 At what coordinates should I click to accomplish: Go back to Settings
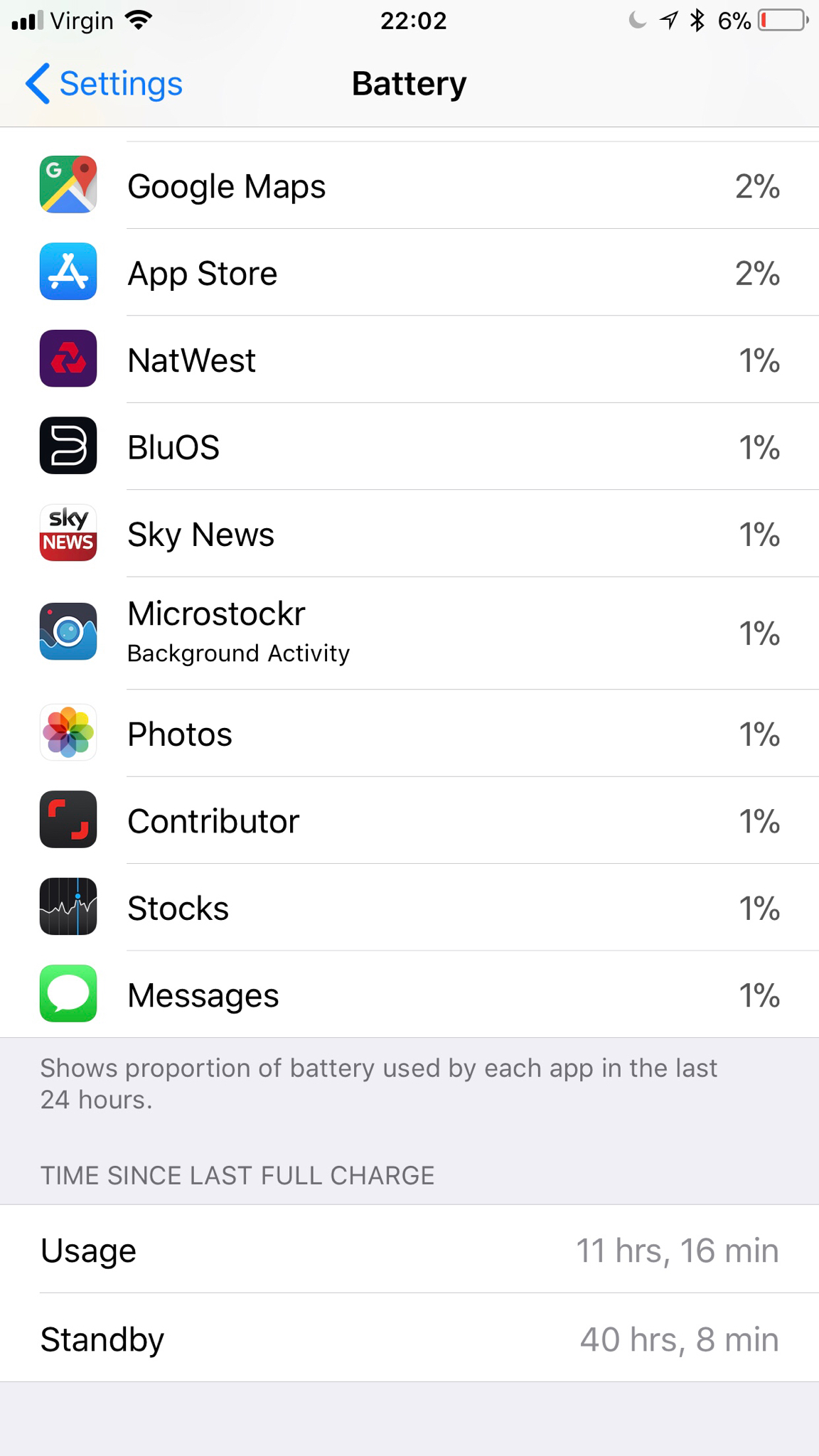pyautogui.click(x=104, y=84)
